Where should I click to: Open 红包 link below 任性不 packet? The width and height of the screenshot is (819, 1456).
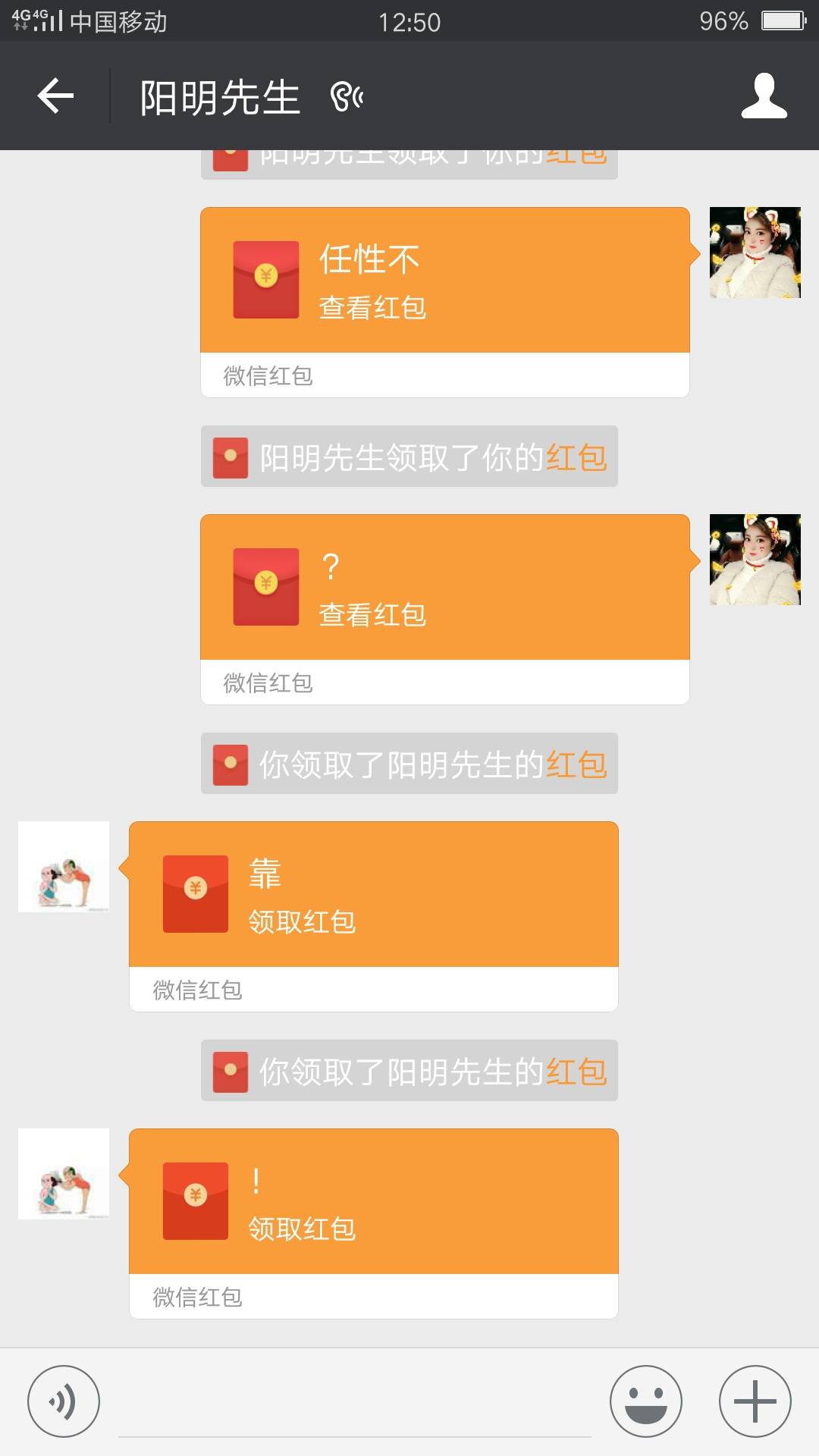[x=576, y=457]
